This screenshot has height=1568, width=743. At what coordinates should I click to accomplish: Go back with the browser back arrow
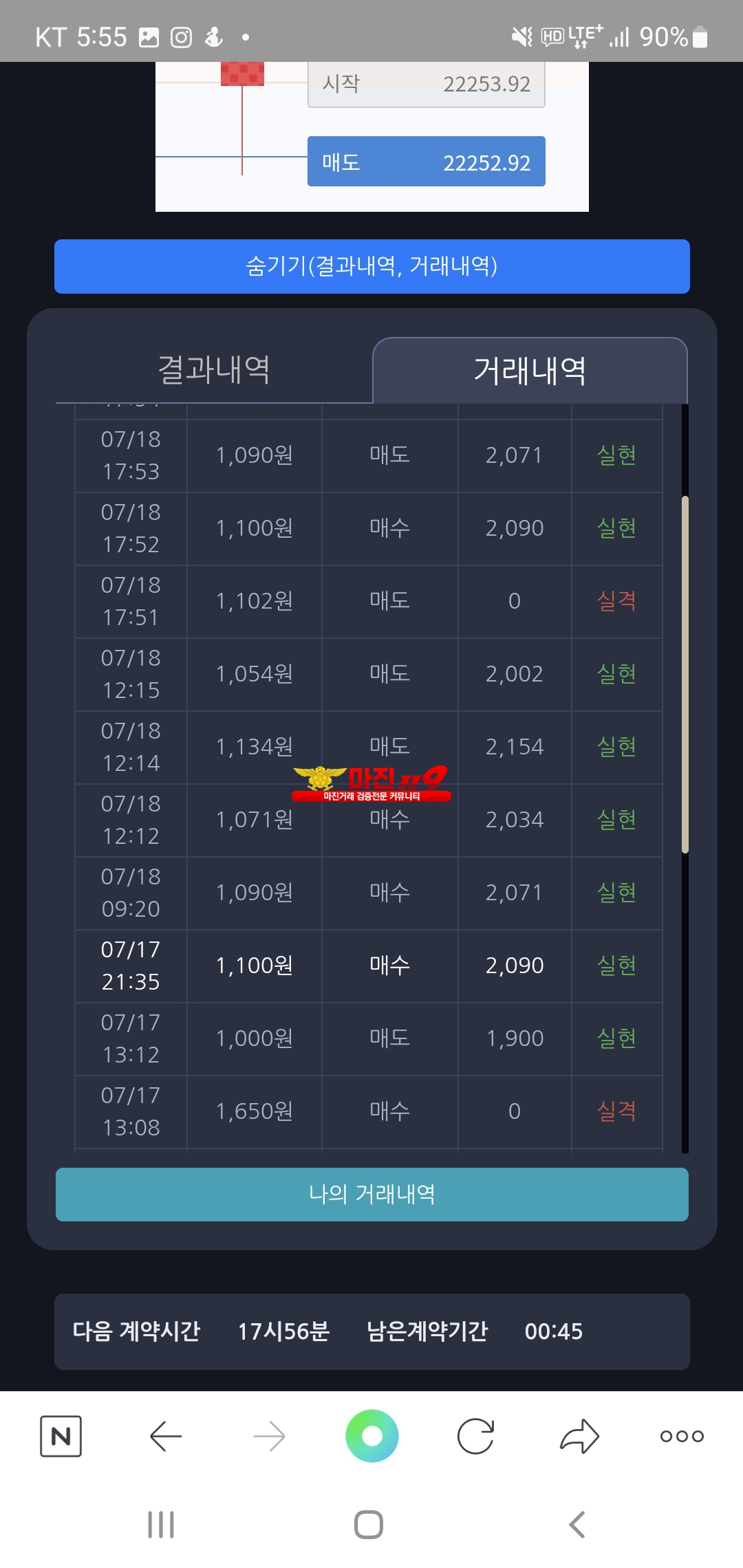click(165, 1436)
